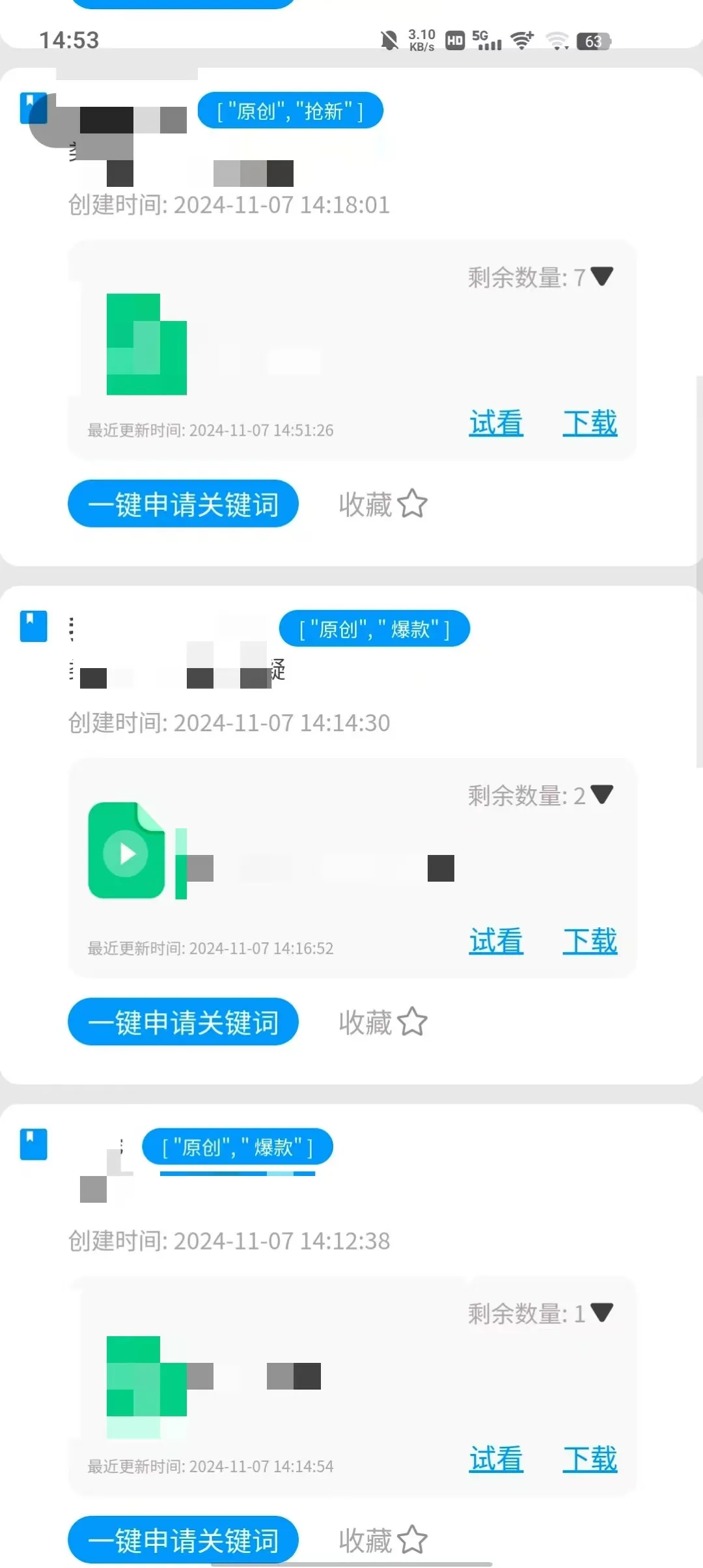Expand 剩余数量: 2 dropdown arrow
The image size is (703, 1568).
coord(602,794)
